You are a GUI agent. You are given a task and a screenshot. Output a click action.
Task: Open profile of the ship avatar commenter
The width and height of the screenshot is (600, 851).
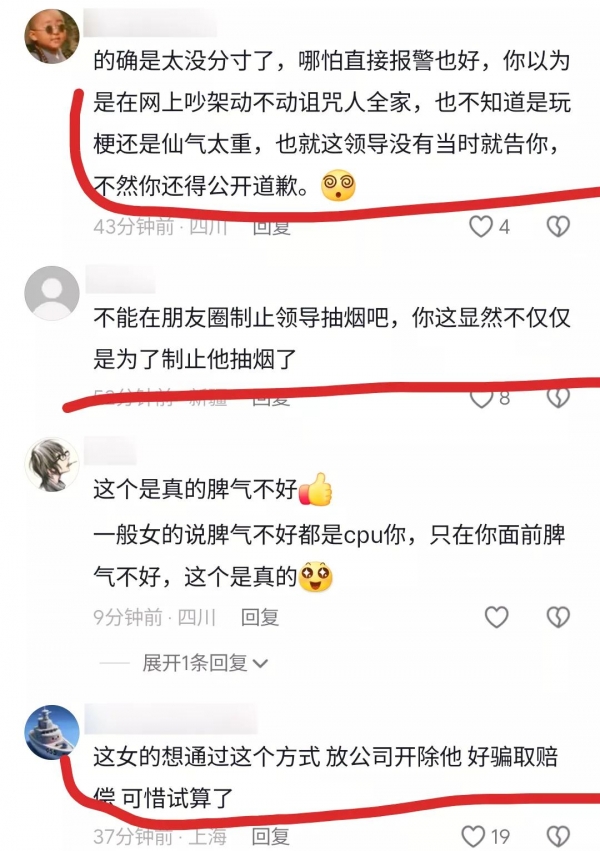pyautogui.click(x=51, y=732)
